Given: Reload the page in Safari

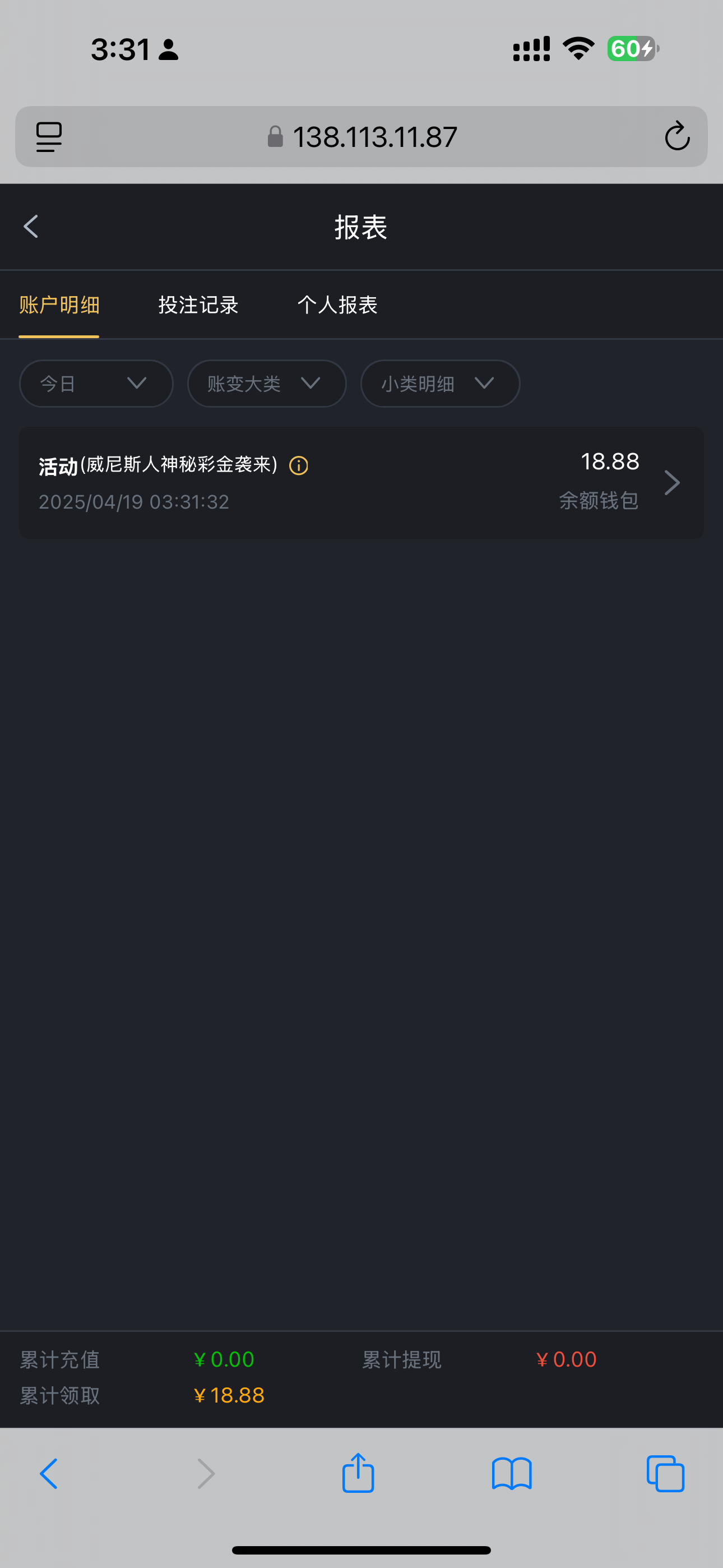Looking at the screenshot, I should 676,136.
